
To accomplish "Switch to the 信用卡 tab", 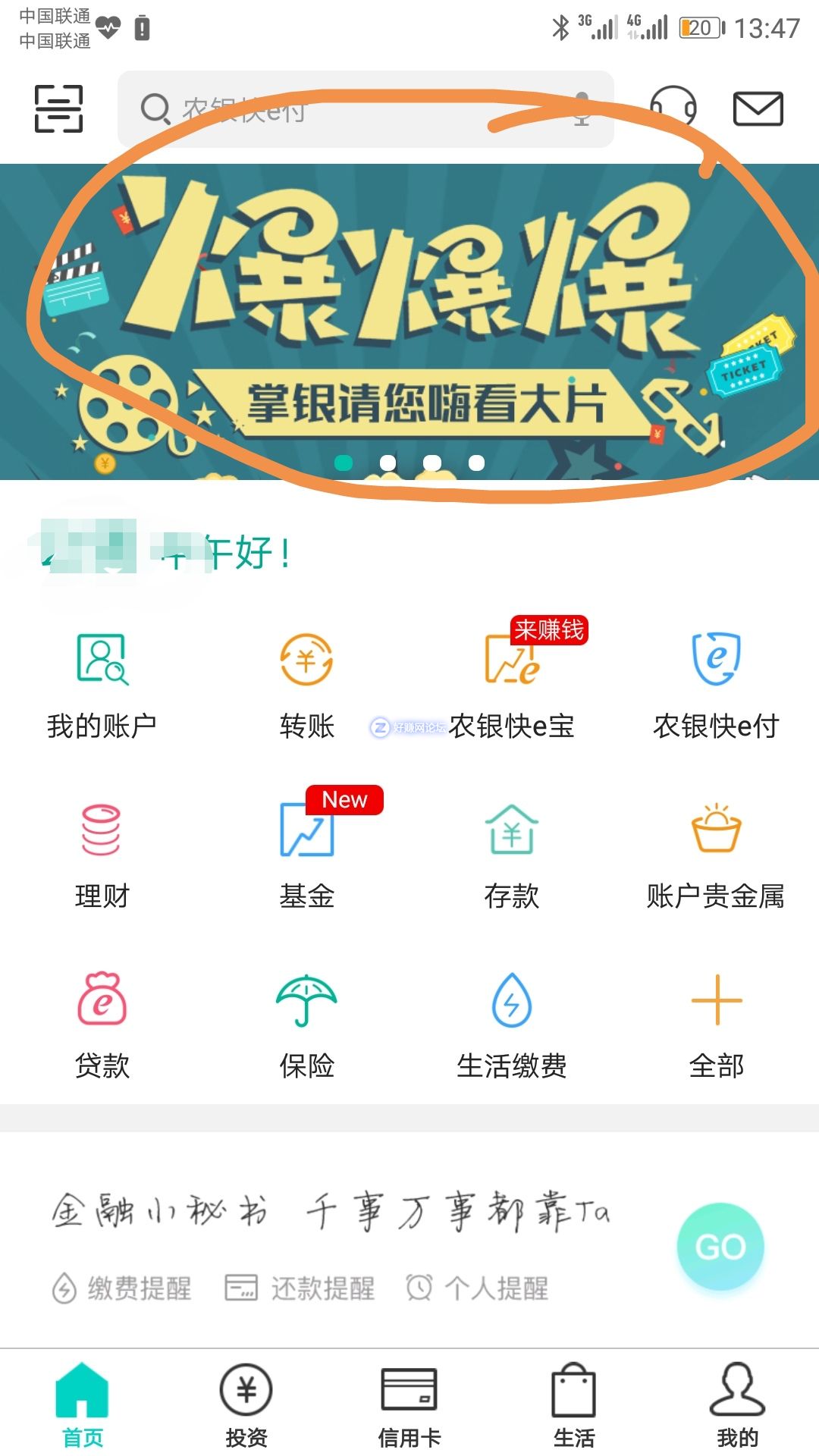I will 409,1404.
